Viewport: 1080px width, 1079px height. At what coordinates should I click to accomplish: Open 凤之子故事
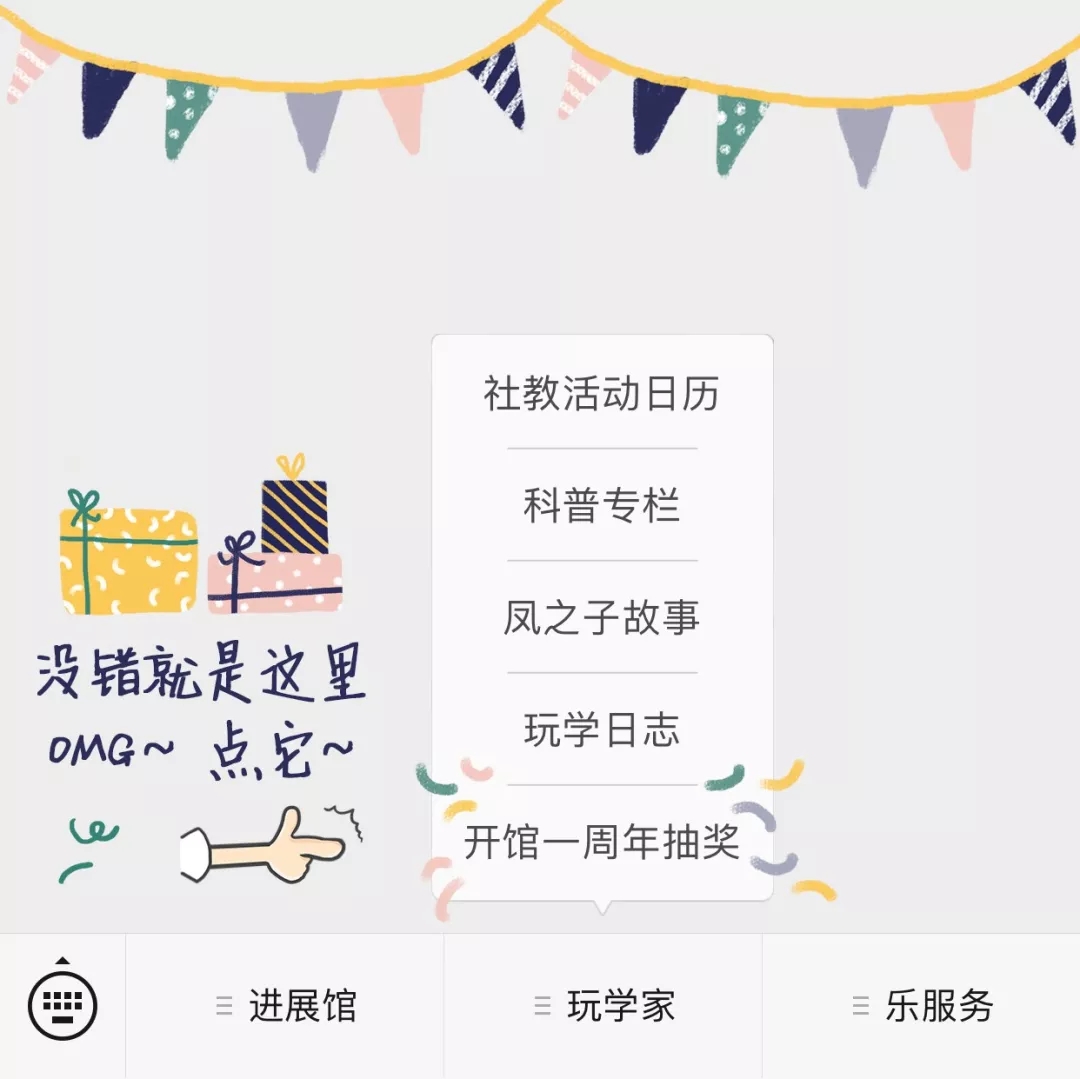click(602, 617)
